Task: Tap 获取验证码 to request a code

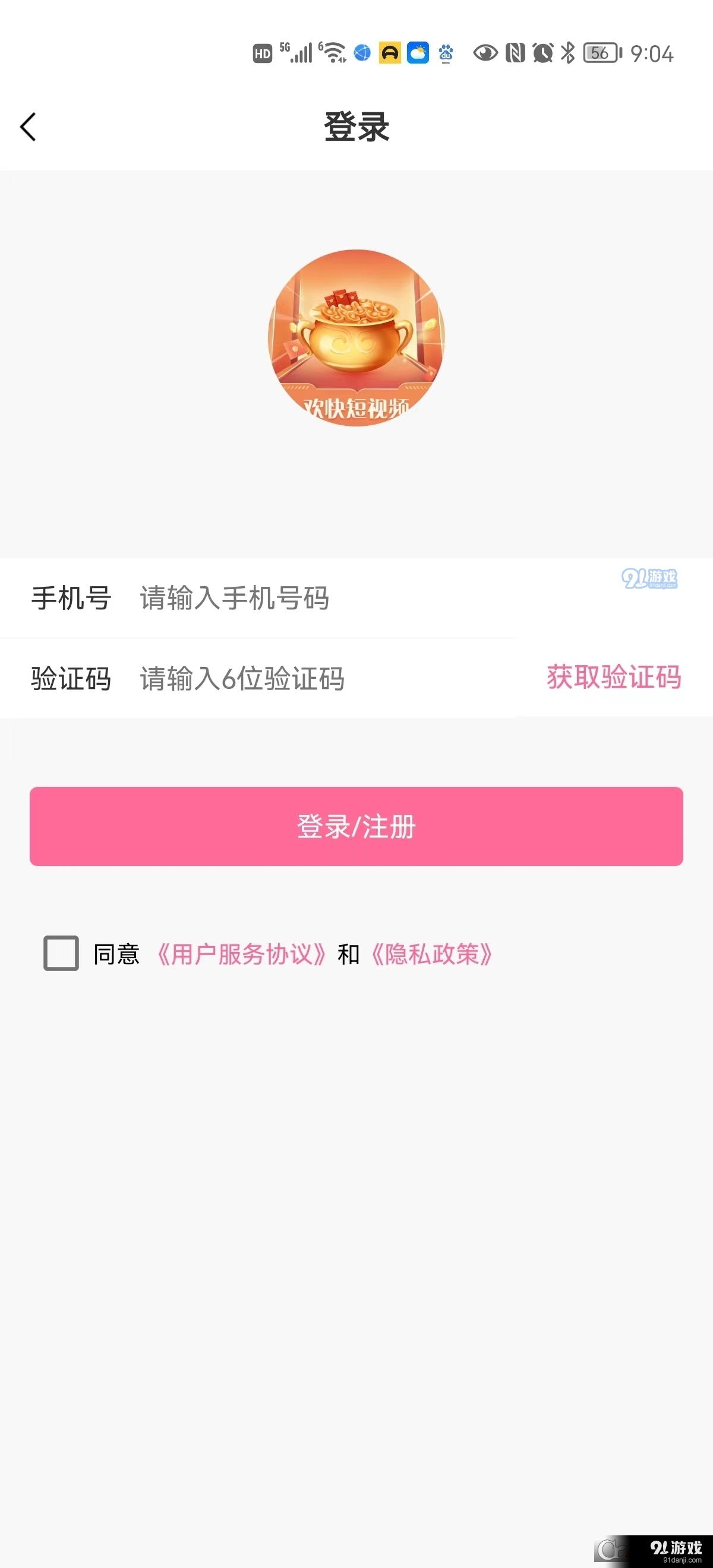Action: (x=613, y=679)
